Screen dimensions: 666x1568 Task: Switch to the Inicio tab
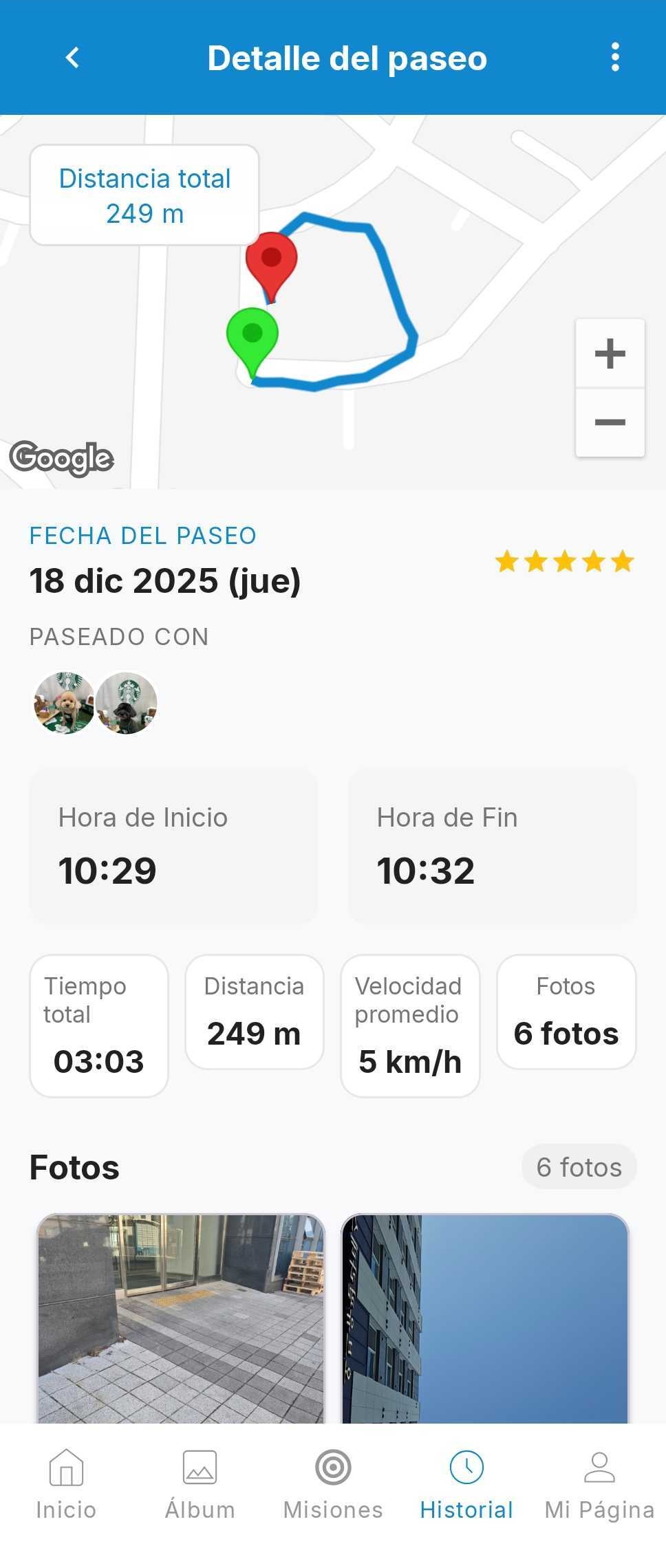click(x=66, y=1484)
